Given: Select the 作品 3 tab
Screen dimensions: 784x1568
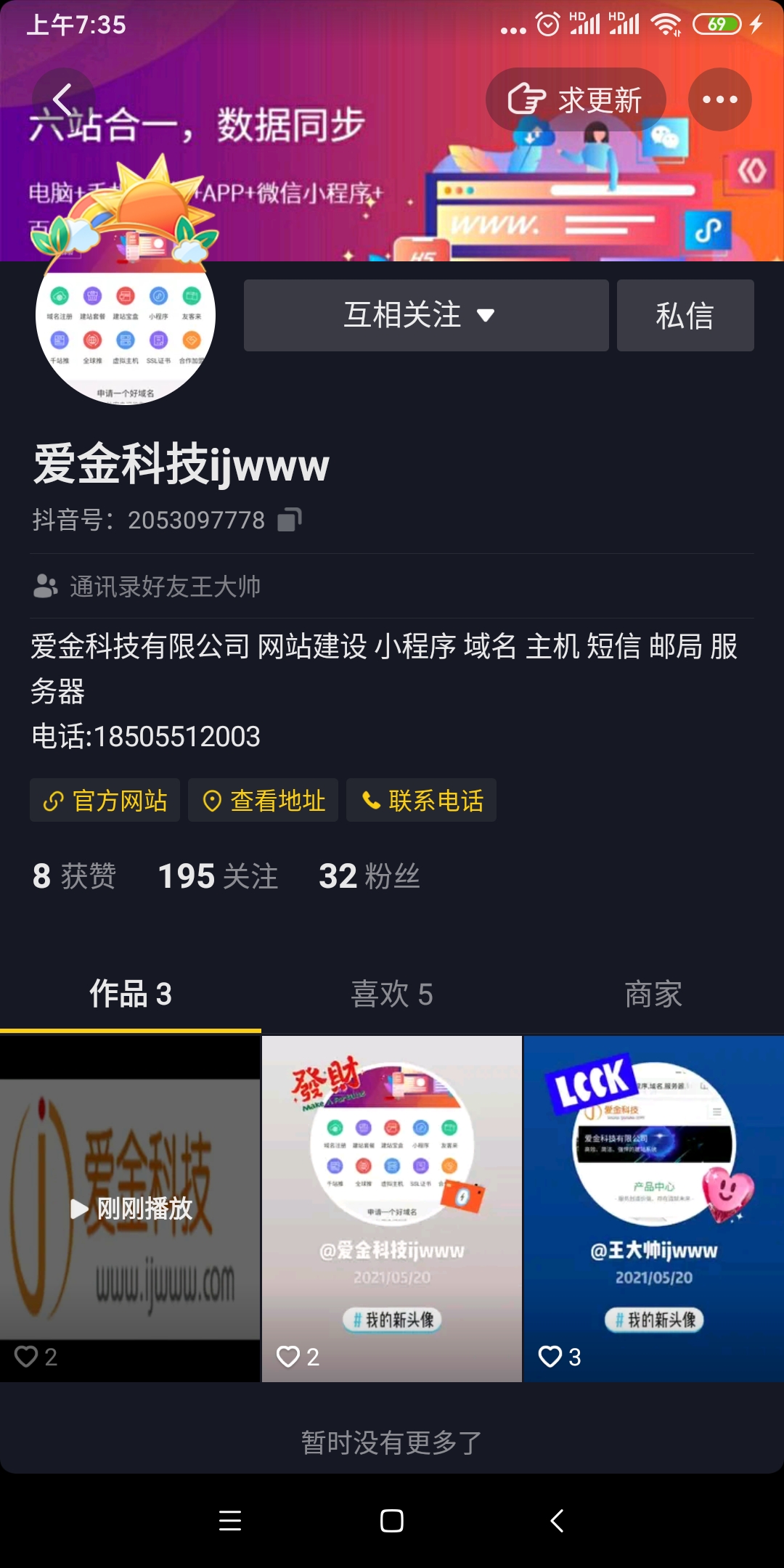Looking at the screenshot, I should point(131,994).
